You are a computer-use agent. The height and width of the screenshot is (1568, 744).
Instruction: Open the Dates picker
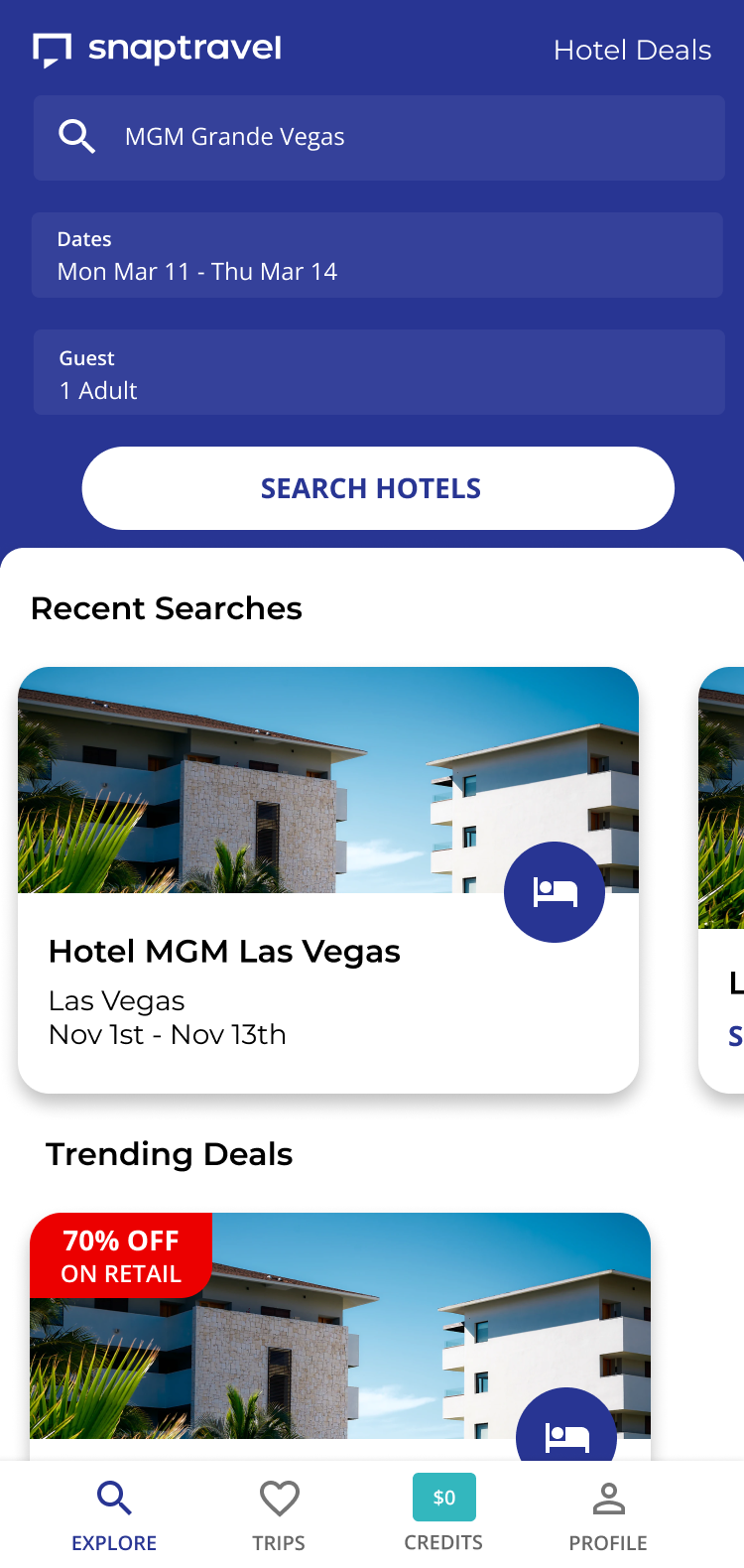(x=377, y=255)
